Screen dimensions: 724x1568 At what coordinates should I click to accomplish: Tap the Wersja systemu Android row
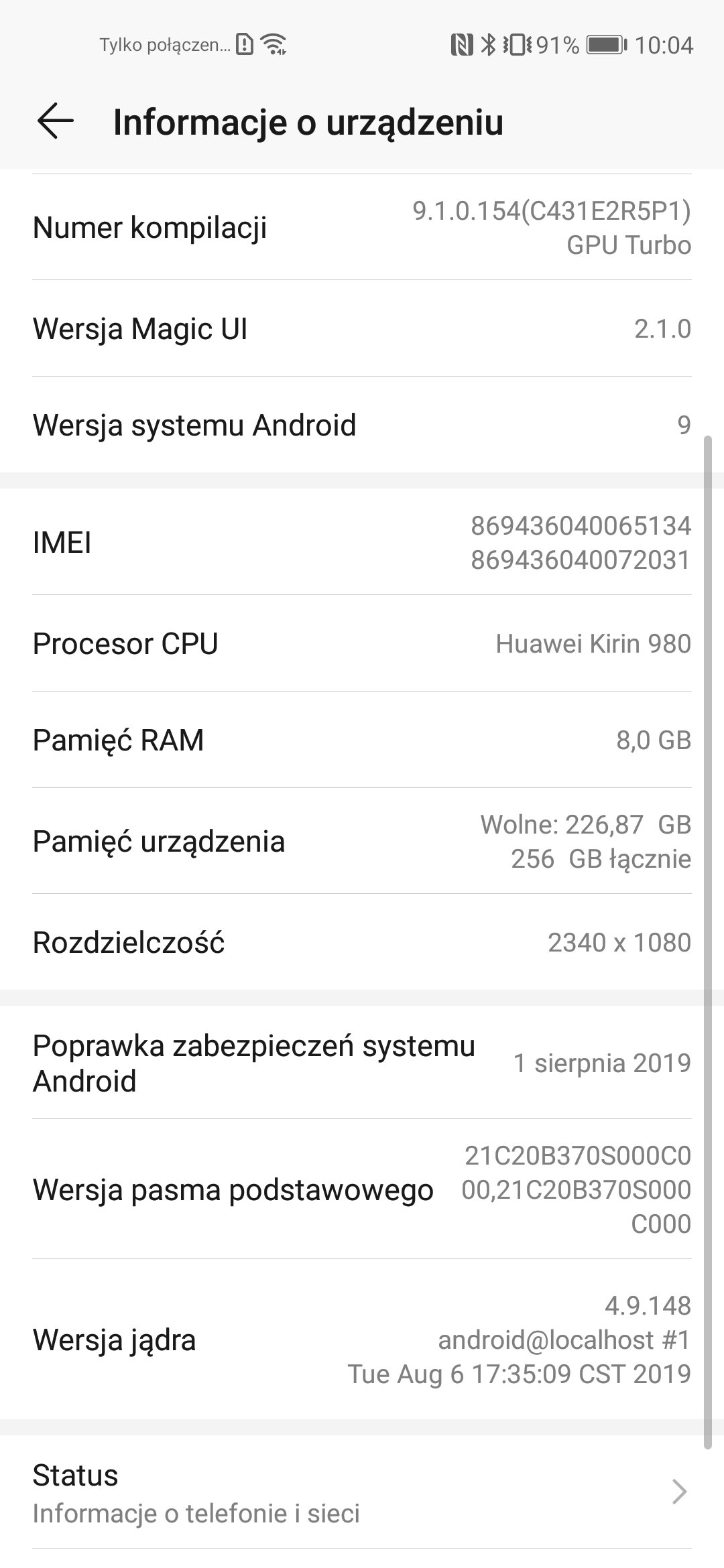click(362, 425)
